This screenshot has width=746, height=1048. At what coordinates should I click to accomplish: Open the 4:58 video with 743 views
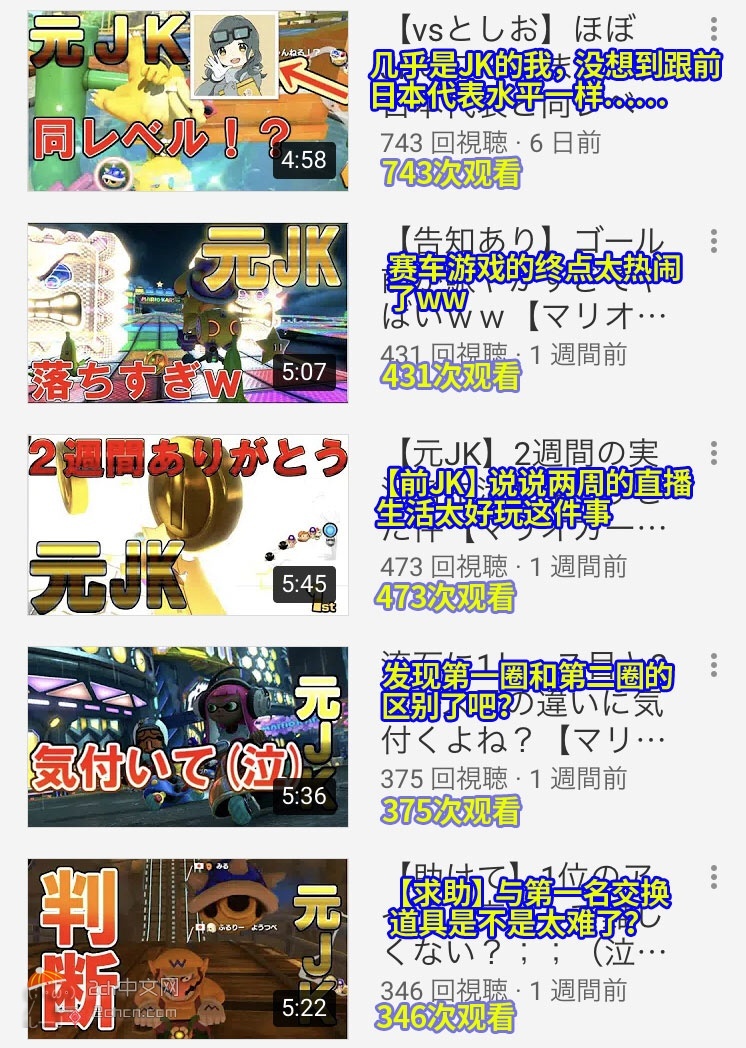188,101
